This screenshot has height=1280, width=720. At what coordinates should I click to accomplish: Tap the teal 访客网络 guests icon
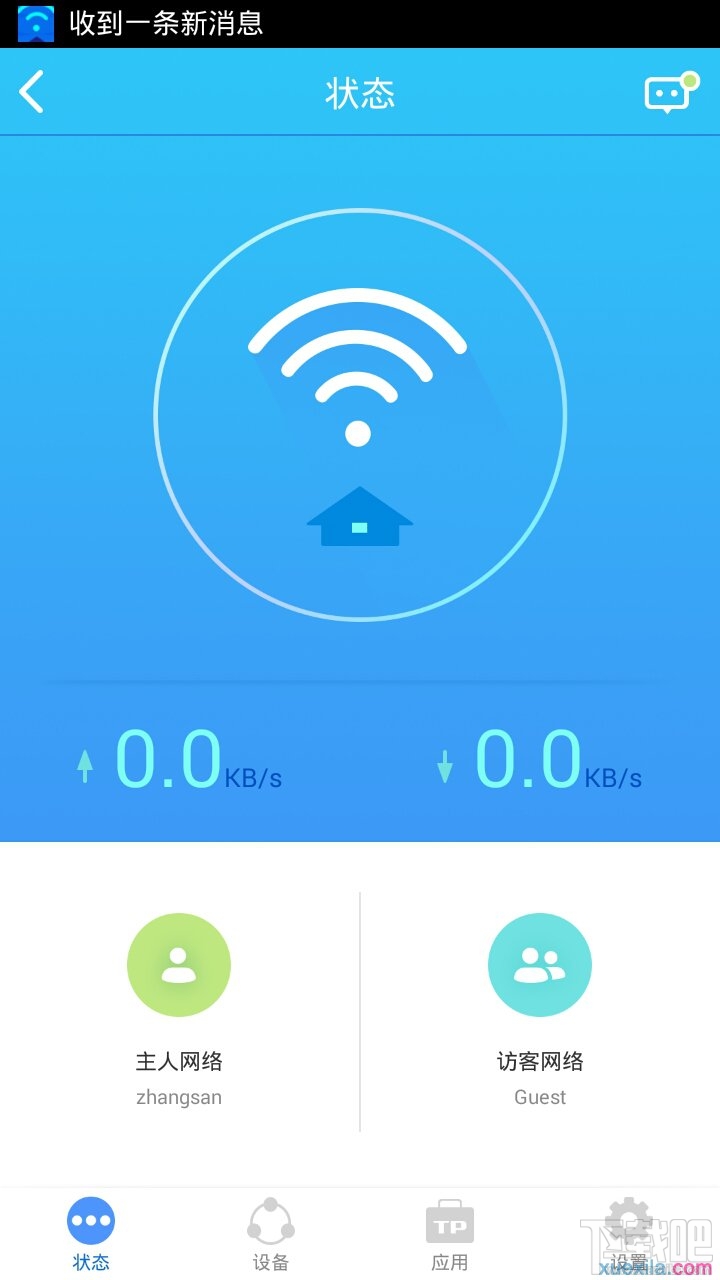point(540,963)
